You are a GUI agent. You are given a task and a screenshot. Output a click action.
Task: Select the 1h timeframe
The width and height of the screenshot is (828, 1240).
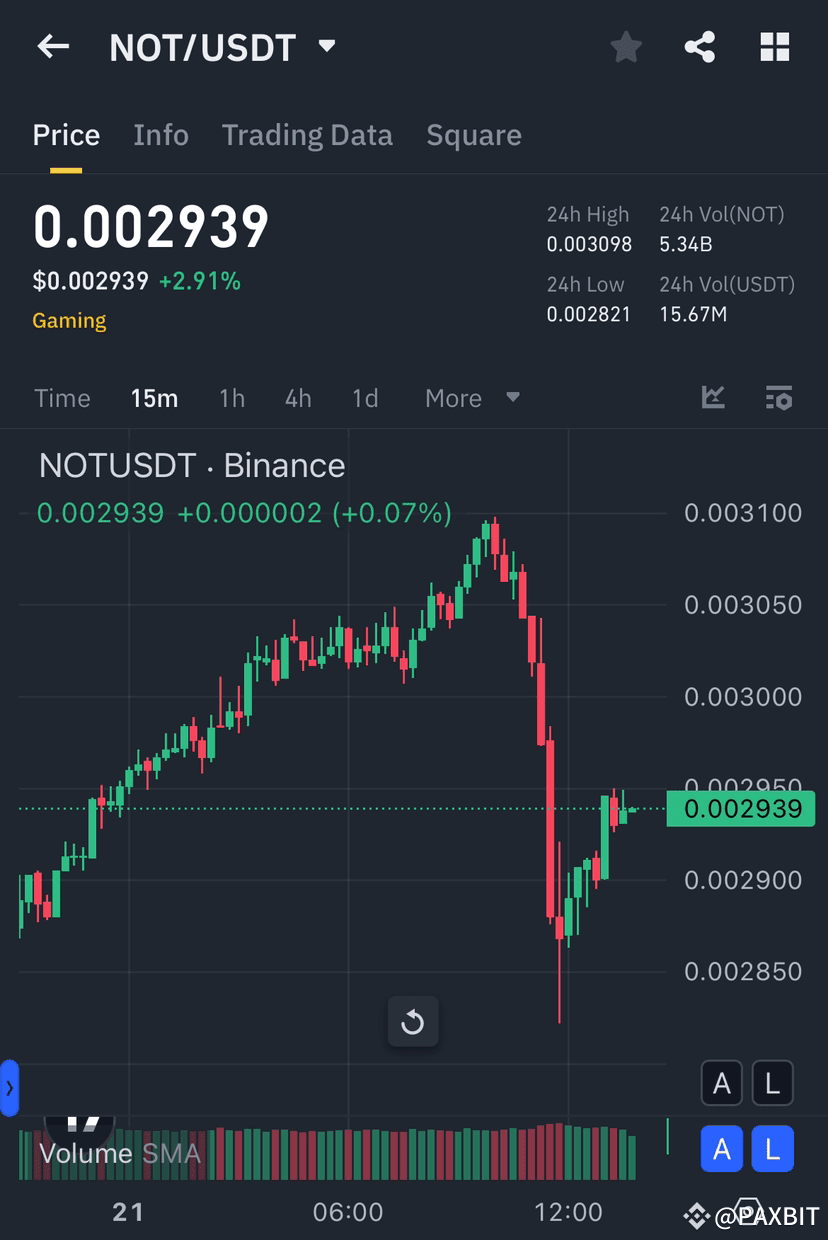[231, 397]
